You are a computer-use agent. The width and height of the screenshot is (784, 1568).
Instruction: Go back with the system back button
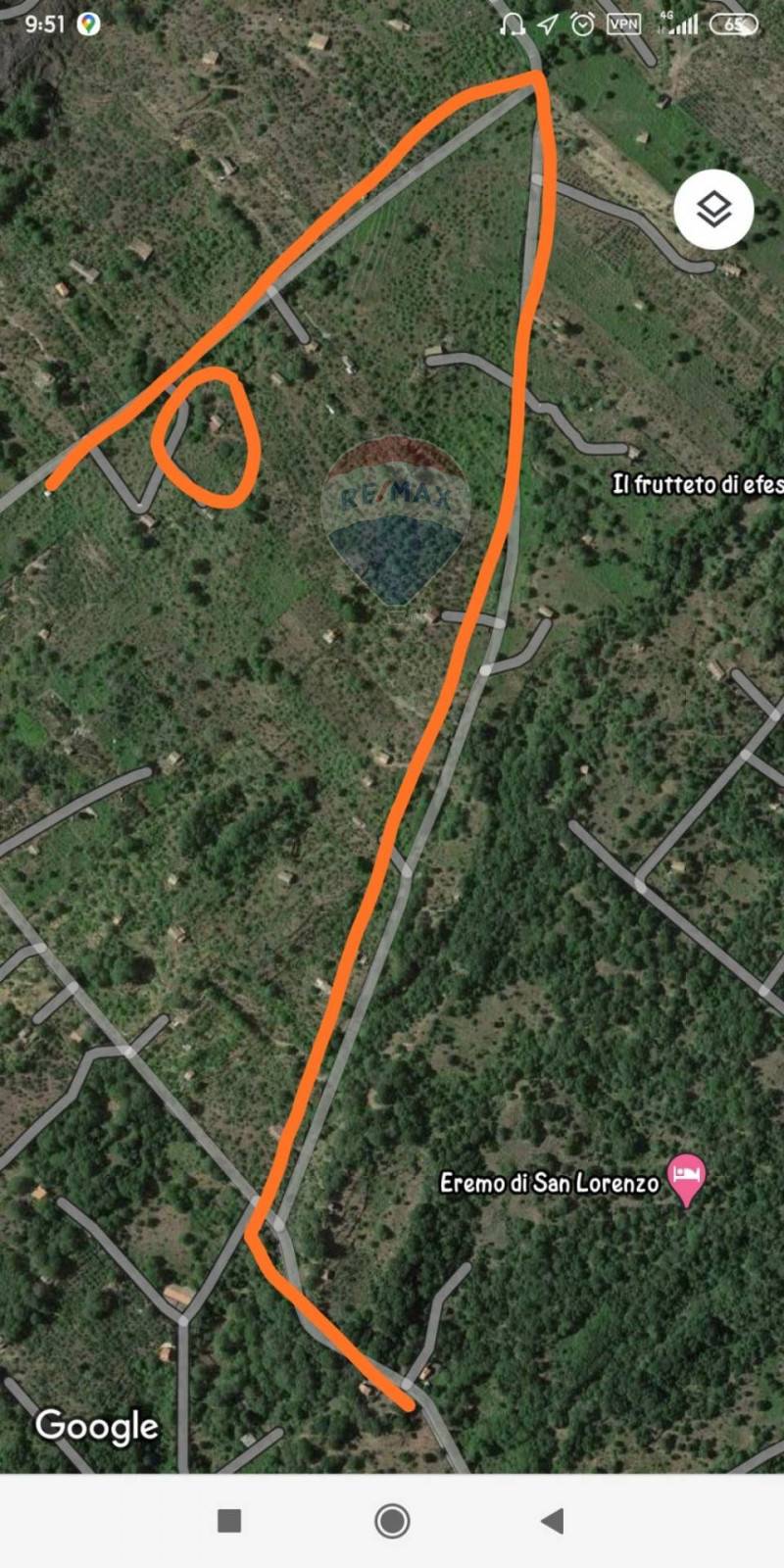[x=552, y=1520]
